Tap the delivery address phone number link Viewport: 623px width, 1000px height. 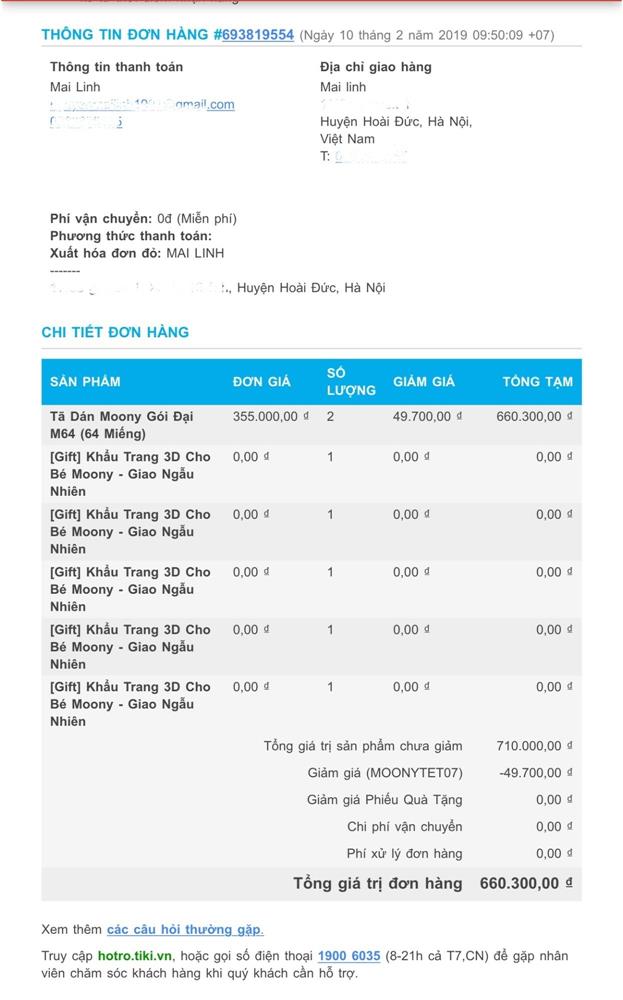coord(371,156)
